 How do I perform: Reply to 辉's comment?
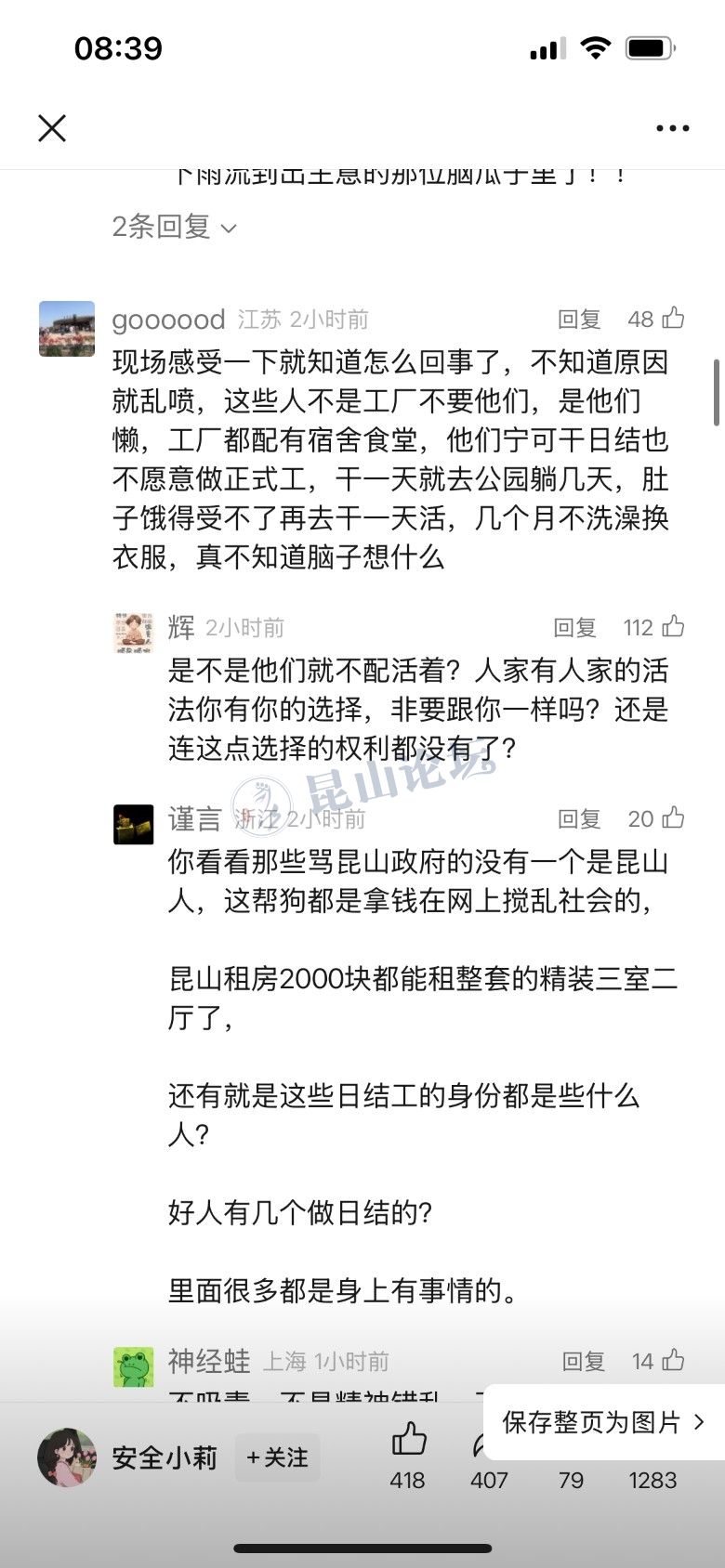coord(574,628)
